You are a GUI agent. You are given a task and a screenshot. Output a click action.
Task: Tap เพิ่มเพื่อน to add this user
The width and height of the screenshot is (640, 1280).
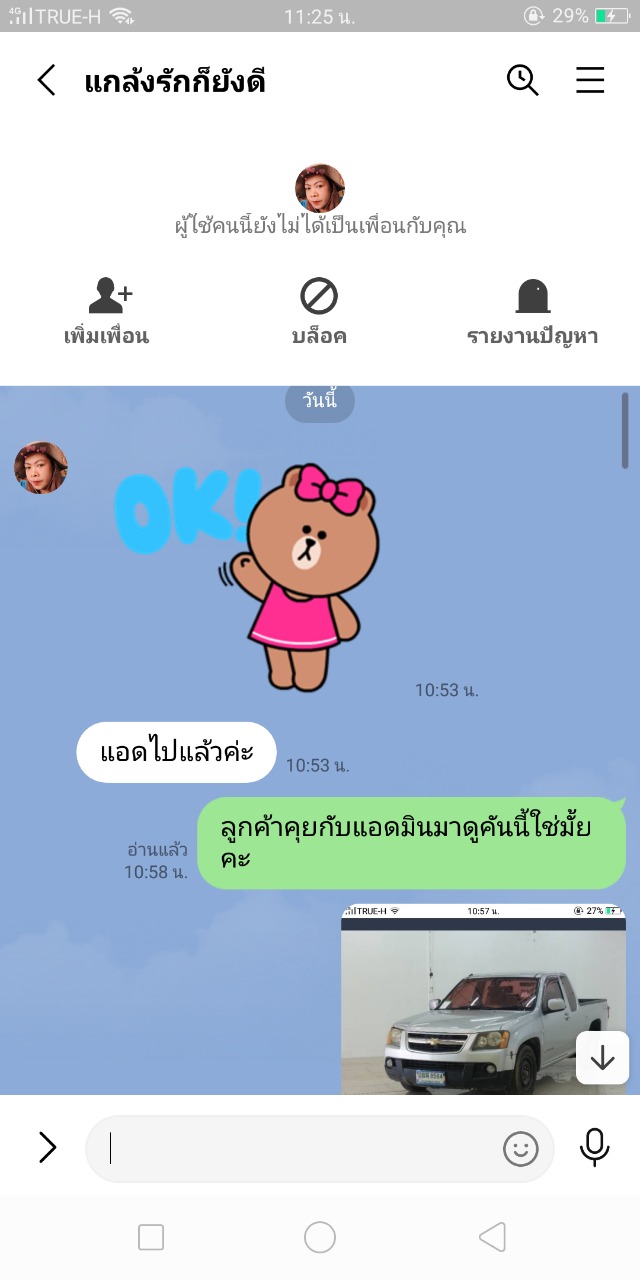[107, 312]
